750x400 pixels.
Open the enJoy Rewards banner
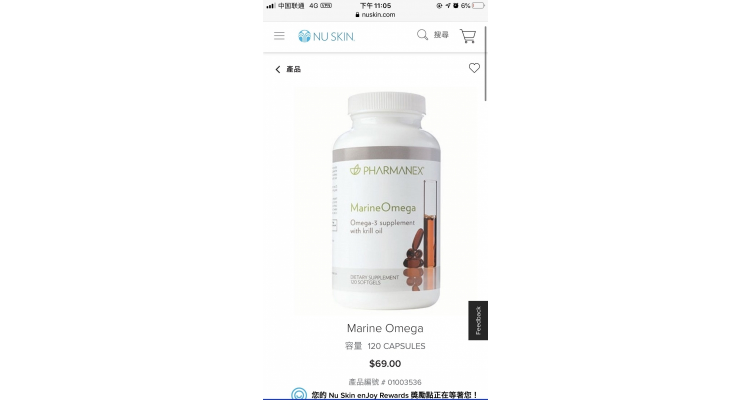pyautogui.click(x=385, y=394)
